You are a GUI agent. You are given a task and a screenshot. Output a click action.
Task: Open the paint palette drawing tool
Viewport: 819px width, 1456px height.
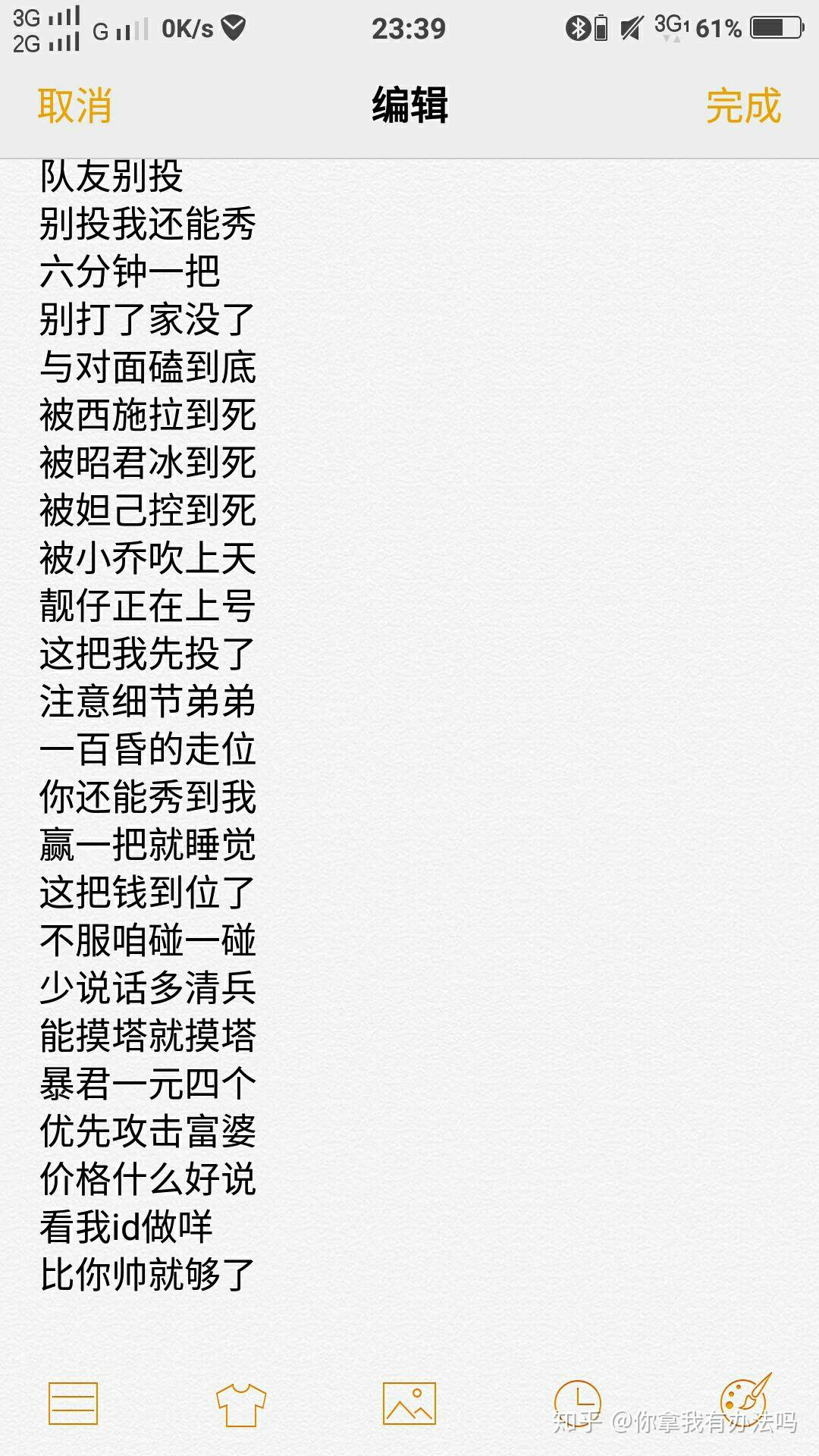point(744,1400)
